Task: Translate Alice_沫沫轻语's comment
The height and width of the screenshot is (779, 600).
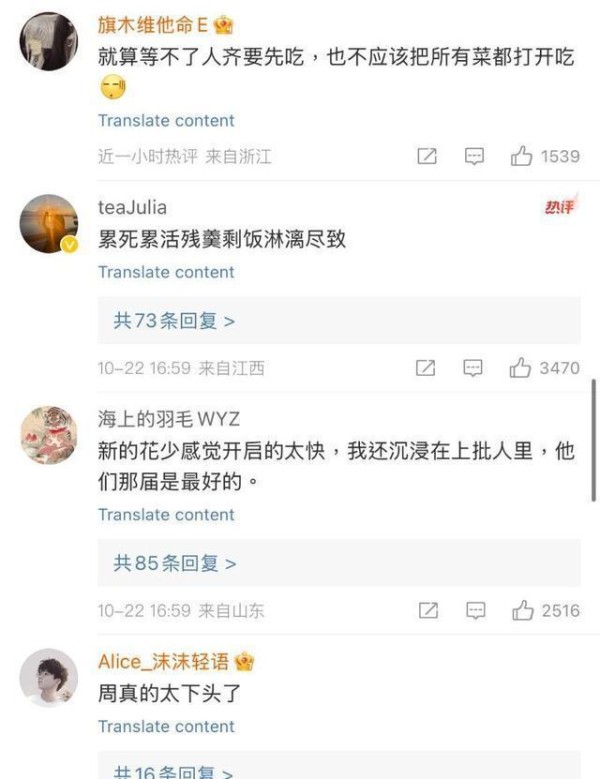Action: click(x=166, y=727)
